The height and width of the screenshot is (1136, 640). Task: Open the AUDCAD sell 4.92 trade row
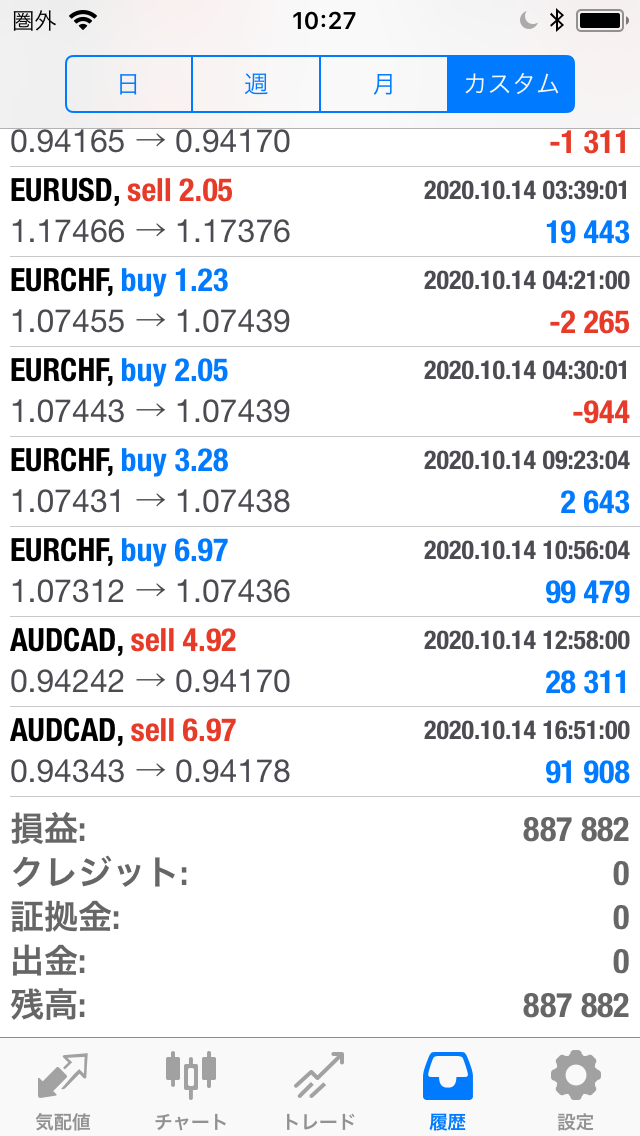320,662
